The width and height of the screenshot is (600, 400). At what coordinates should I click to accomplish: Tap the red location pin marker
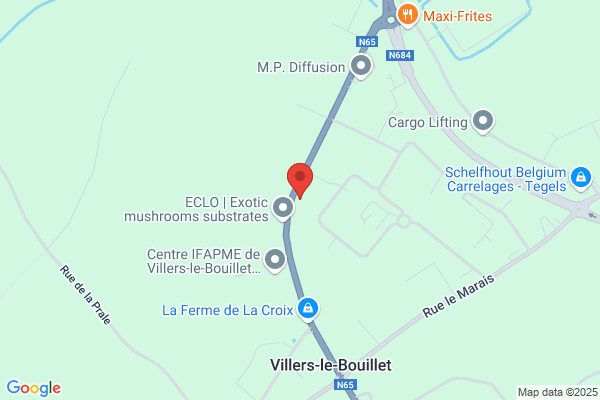(x=300, y=180)
